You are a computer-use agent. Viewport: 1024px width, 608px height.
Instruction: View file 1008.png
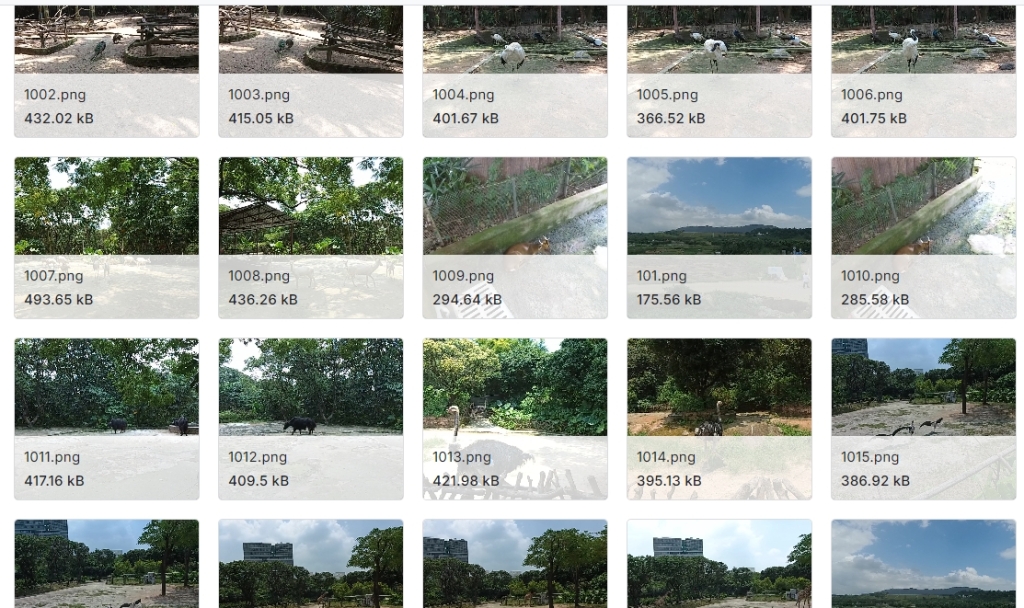(x=310, y=236)
